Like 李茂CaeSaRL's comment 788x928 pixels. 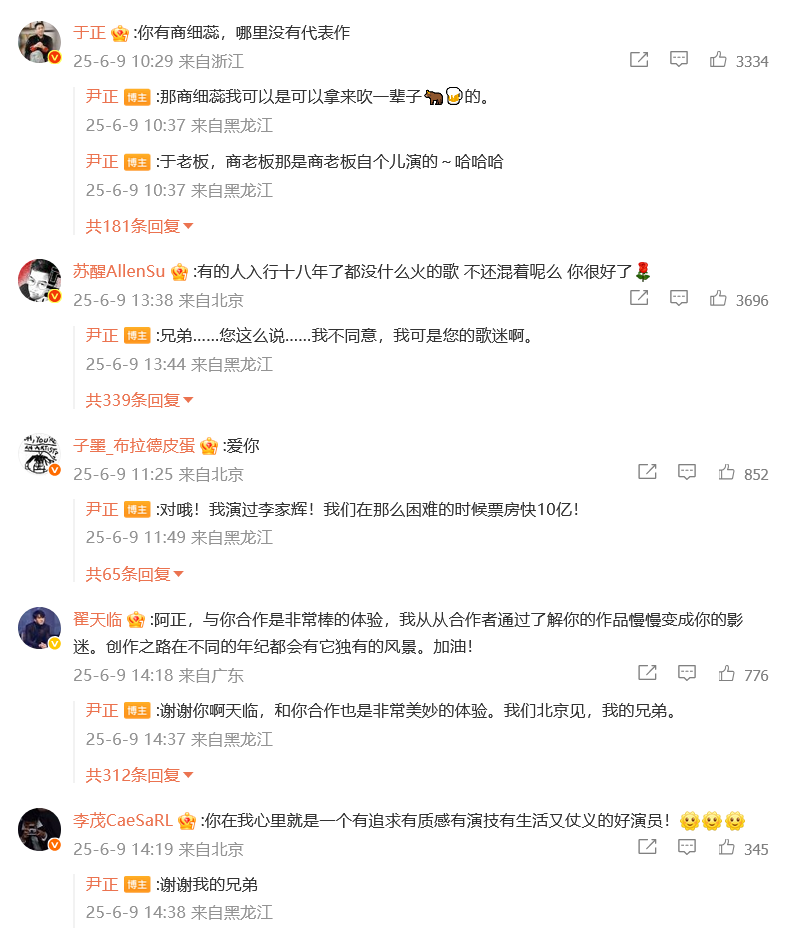coord(727,848)
